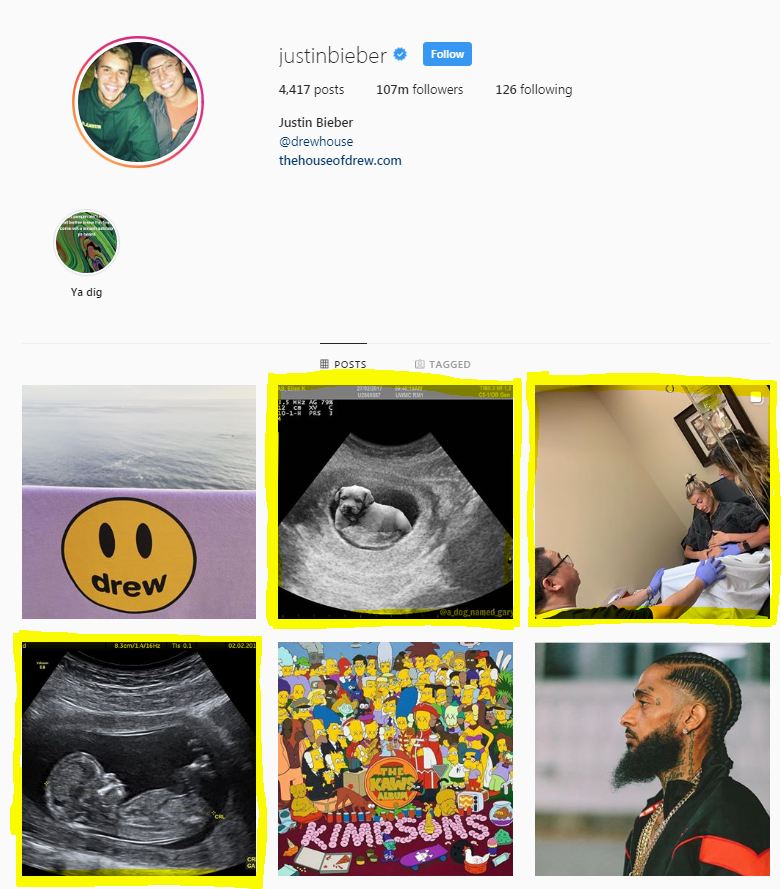Open the bearded man profile portrait post
The height and width of the screenshot is (889, 781).
pos(652,759)
